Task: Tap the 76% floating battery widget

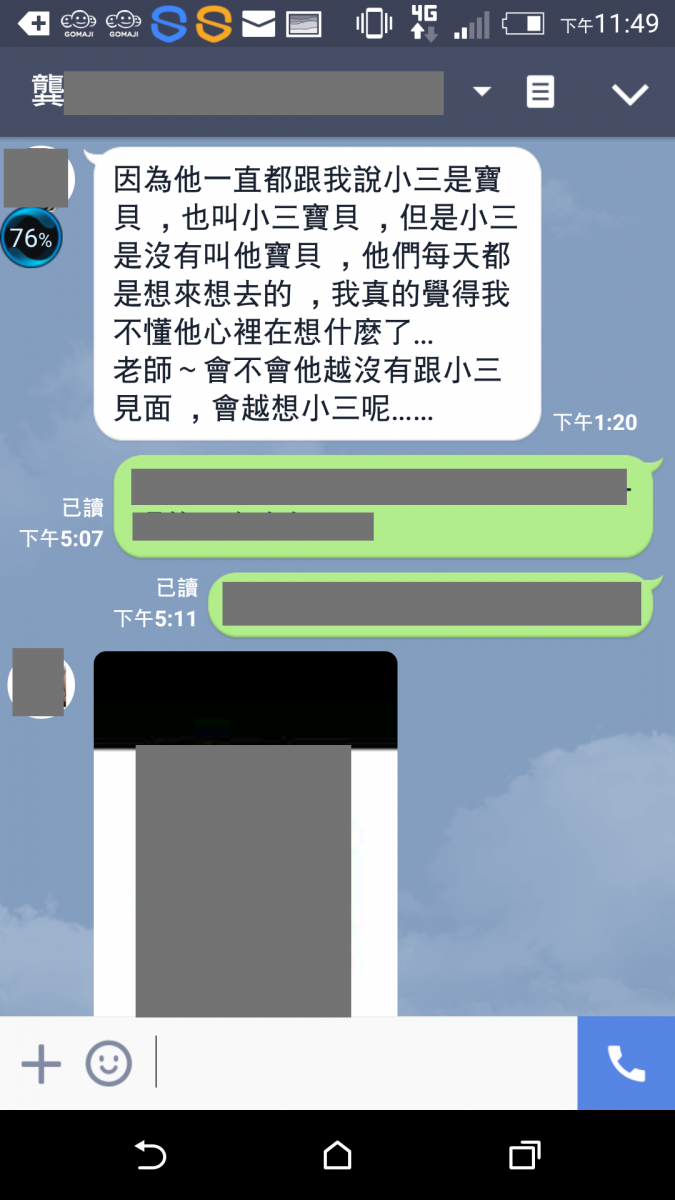Action: pos(30,239)
